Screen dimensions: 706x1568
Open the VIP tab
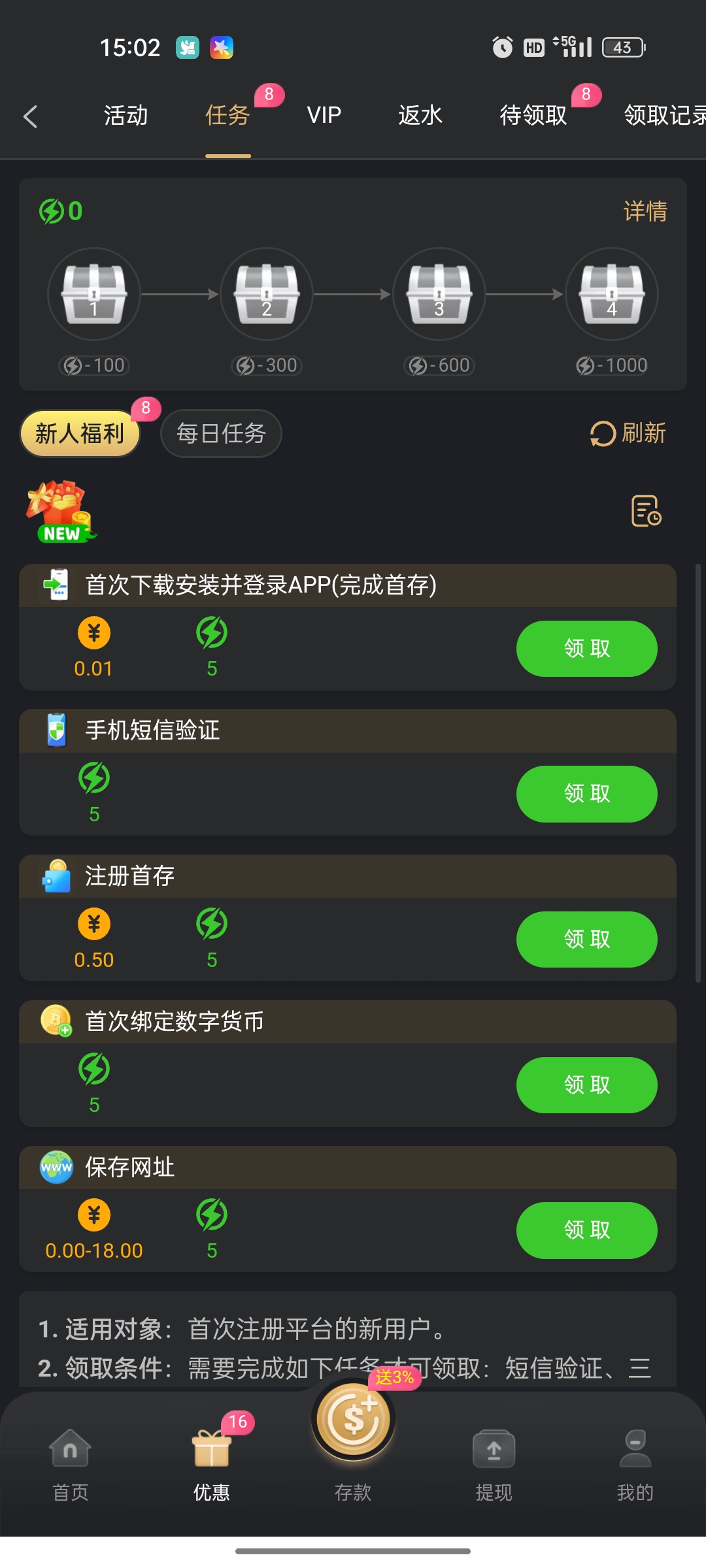(324, 116)
